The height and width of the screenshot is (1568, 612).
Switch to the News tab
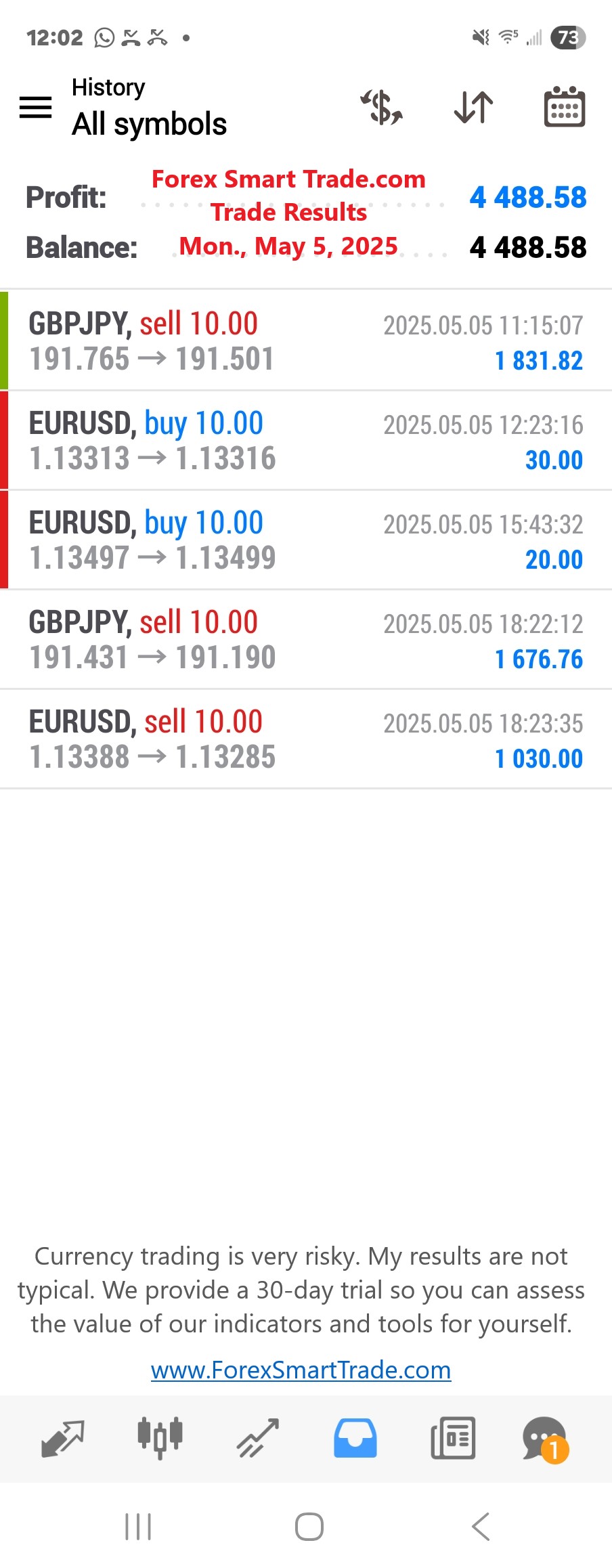coord(453,1438)
